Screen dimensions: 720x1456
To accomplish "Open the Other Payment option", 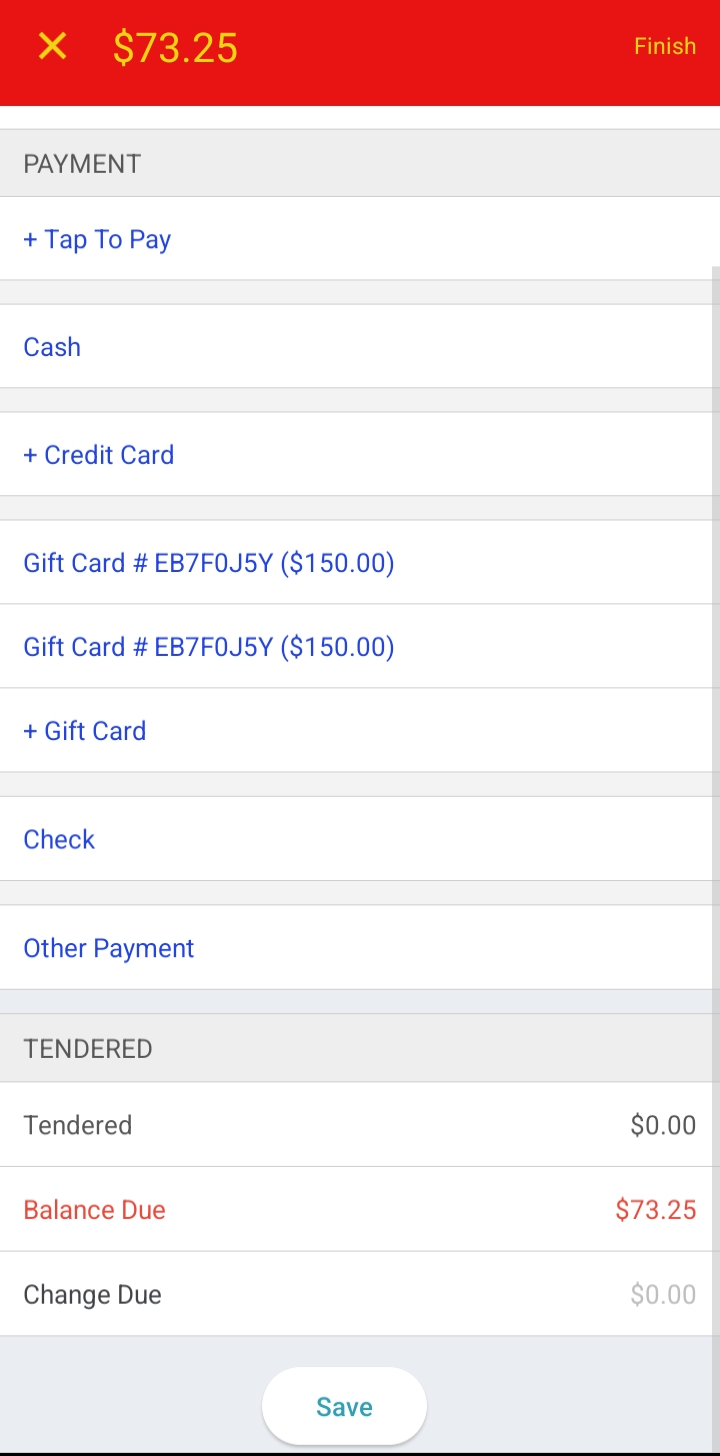I will (x=109, y=948).
